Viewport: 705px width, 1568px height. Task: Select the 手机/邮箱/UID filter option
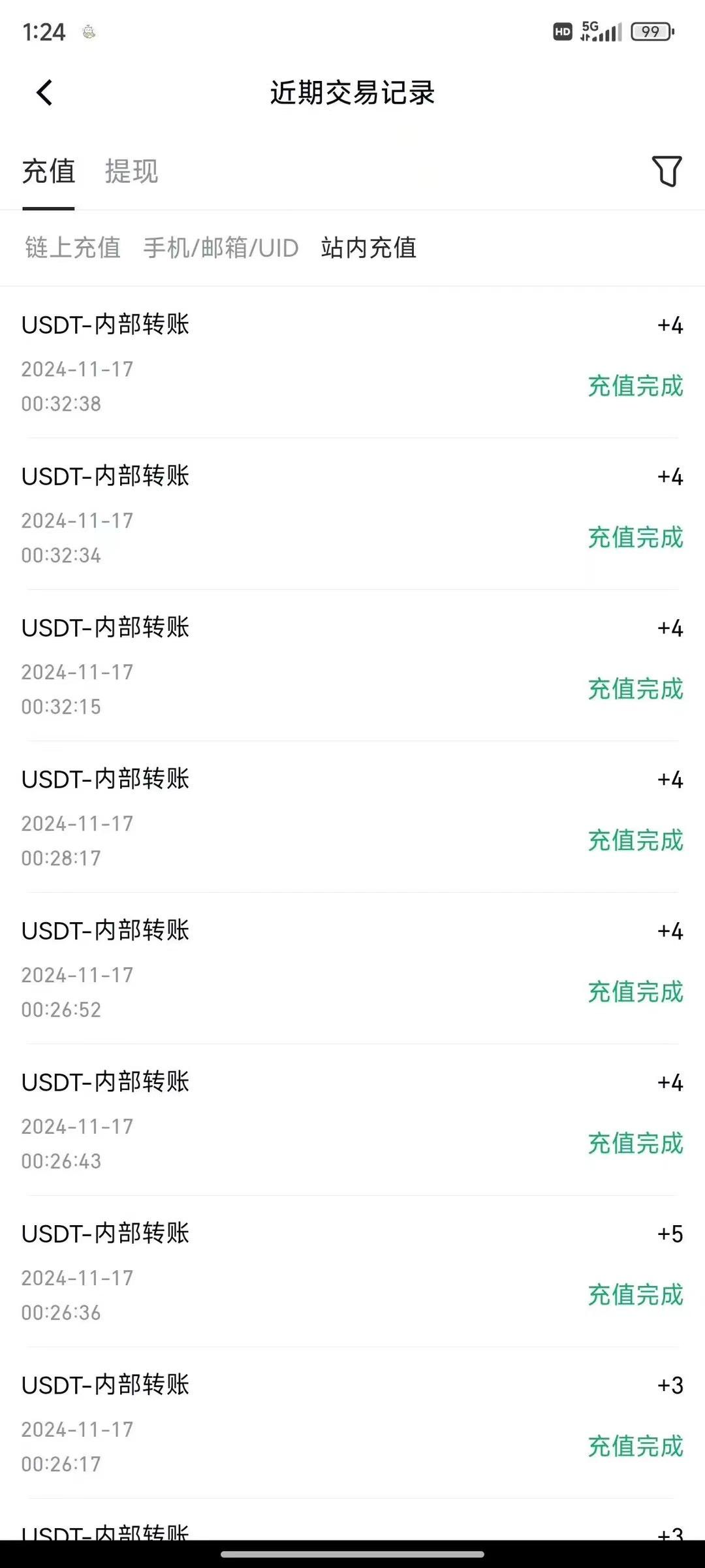point(220,249)
